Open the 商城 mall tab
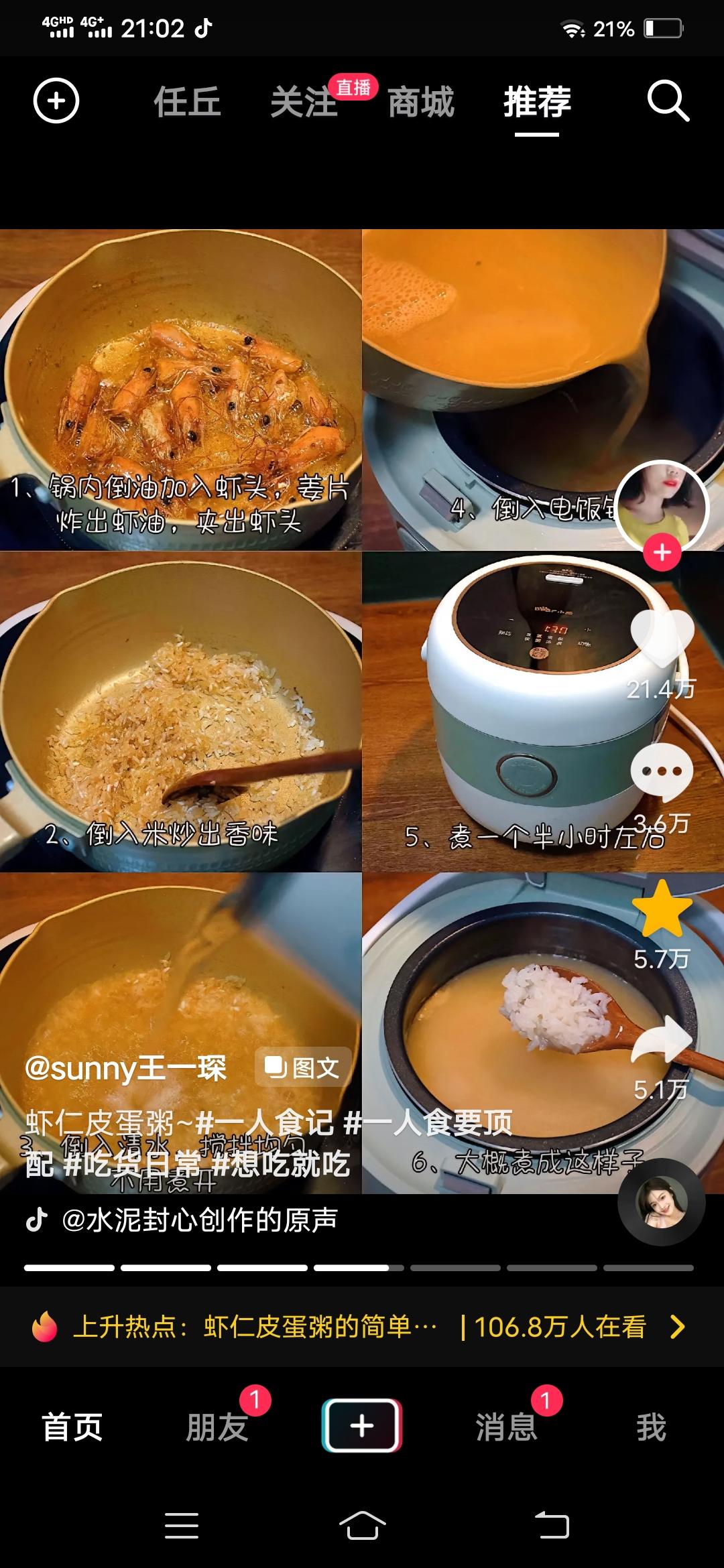The width and height of the screenshot is (724, 1568). pyautogui.click(x=421, y=102)
